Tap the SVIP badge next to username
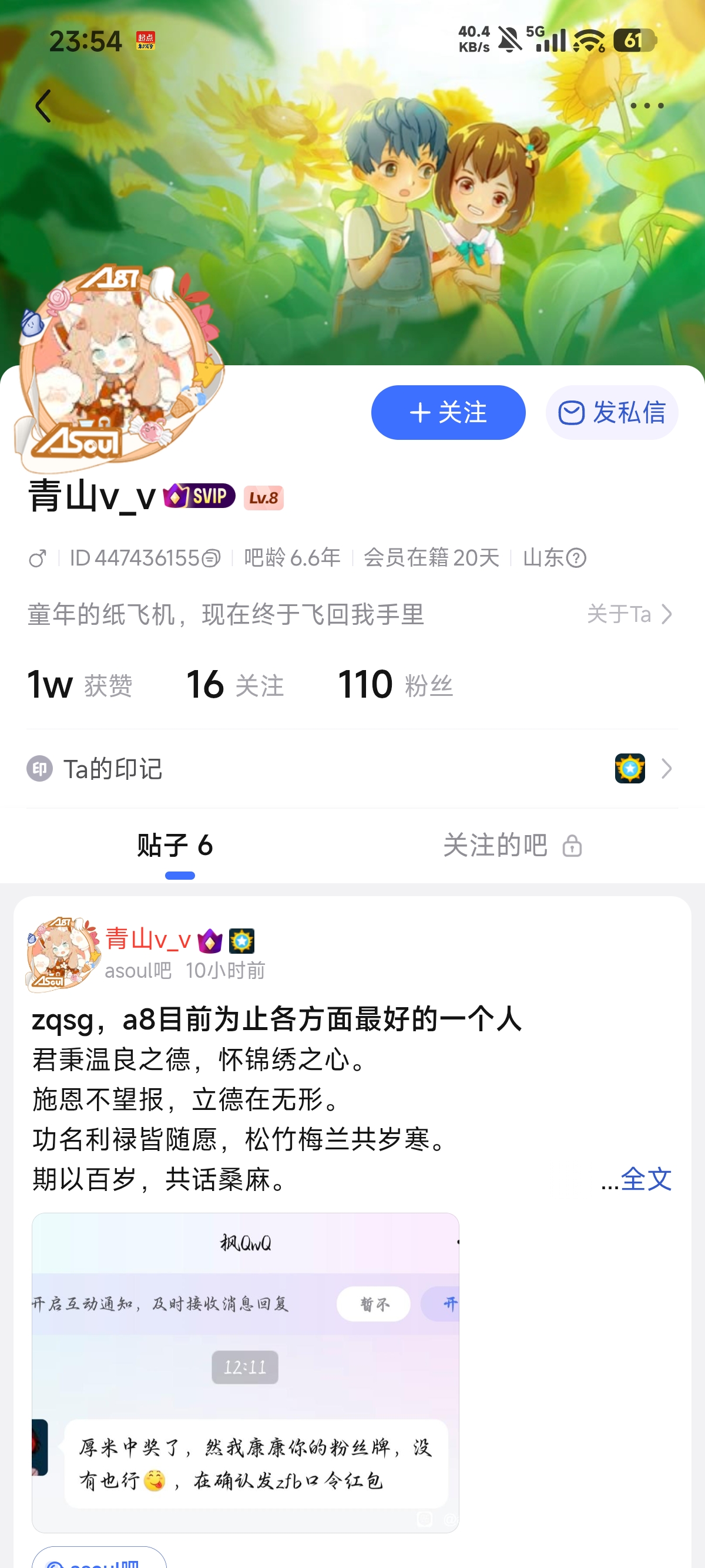705x1568 pixels. coord(199,496)
